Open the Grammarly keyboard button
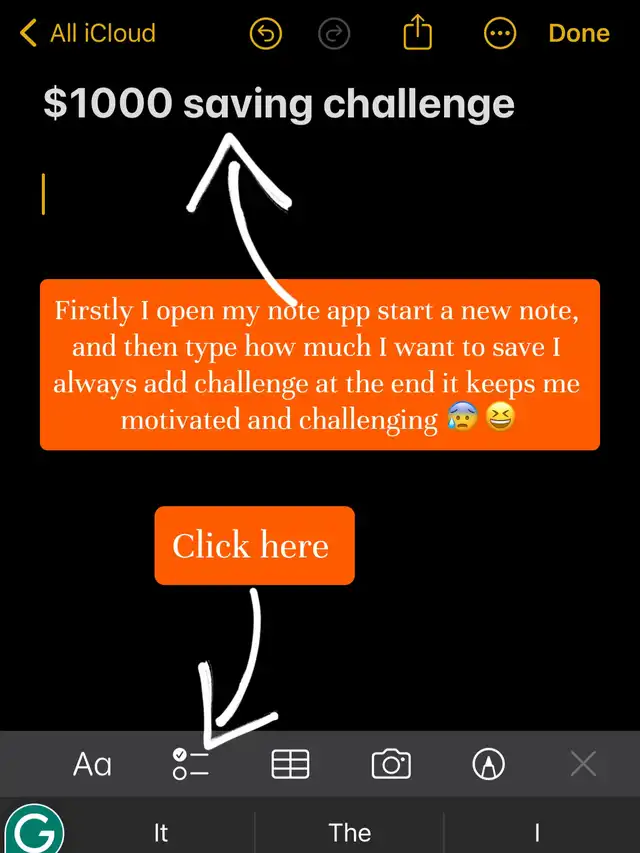Image resolution: width=640 pixels, height=853 pixels. pos(33,832)
